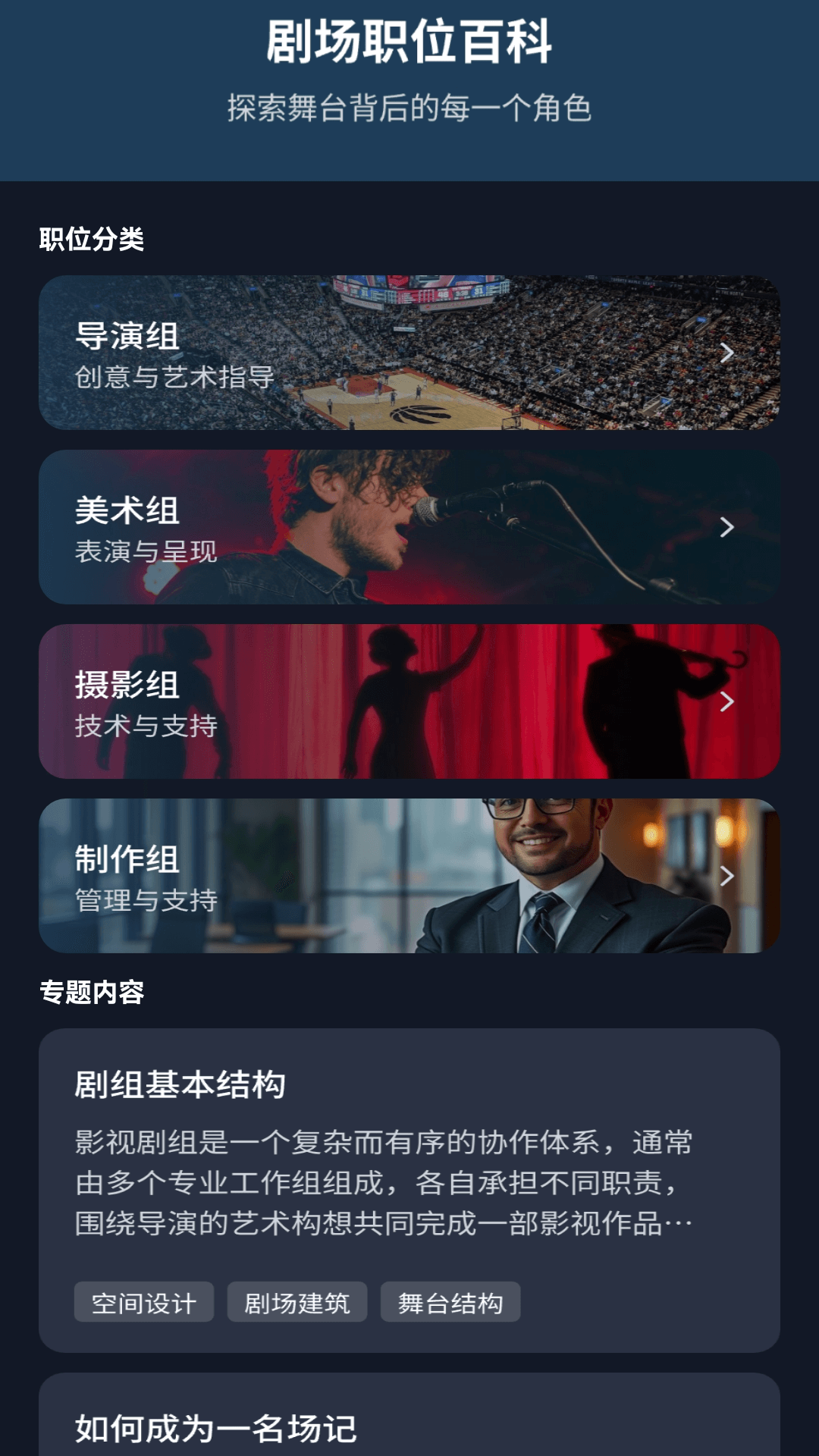Image resolution: width=819 pixels, height=1456 pixels.
Task: Click the subtitle 探索舞台背后的每一个角色
Action: click(409, 108)
